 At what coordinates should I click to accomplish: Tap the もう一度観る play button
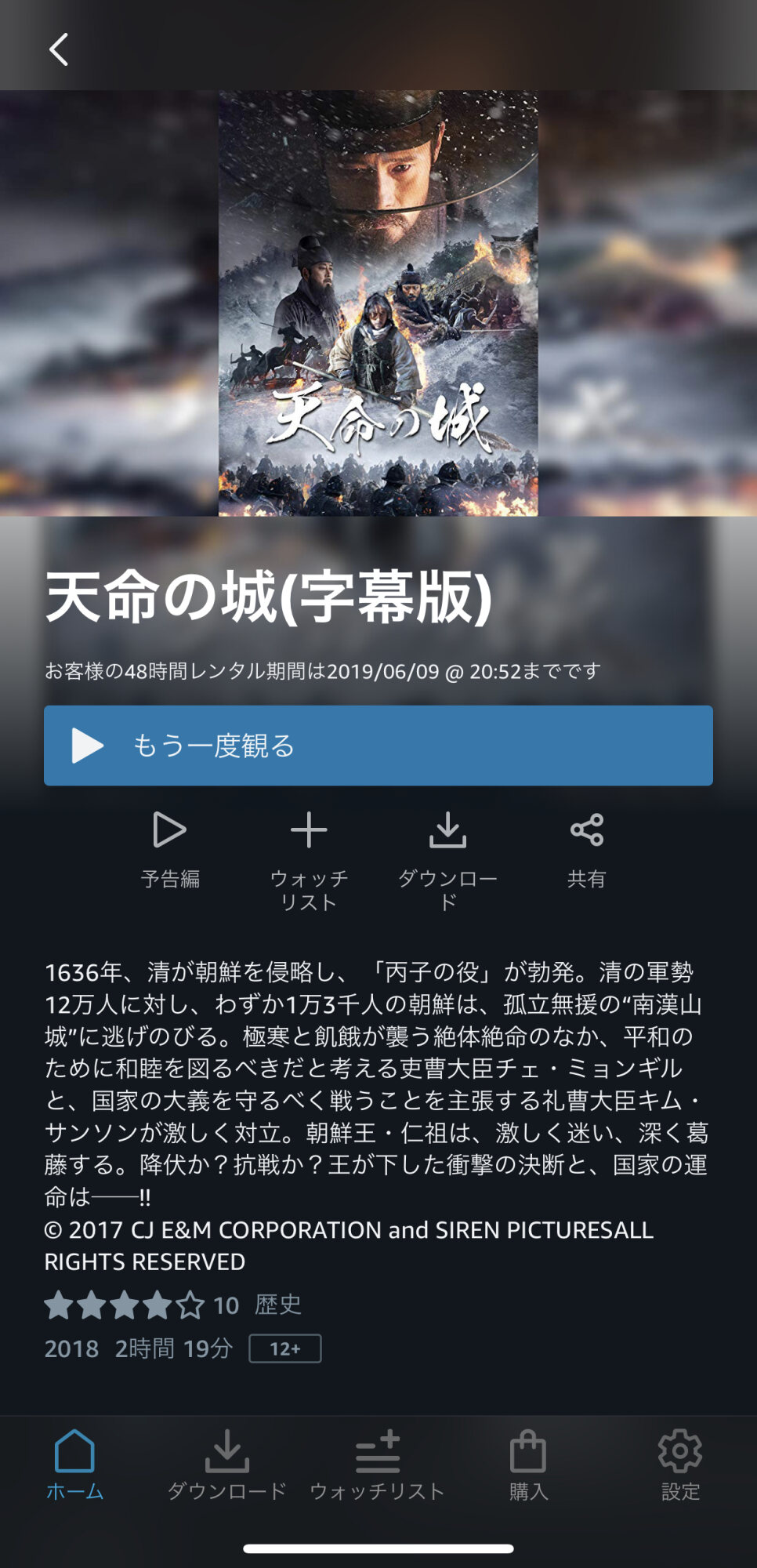point(378,746)
